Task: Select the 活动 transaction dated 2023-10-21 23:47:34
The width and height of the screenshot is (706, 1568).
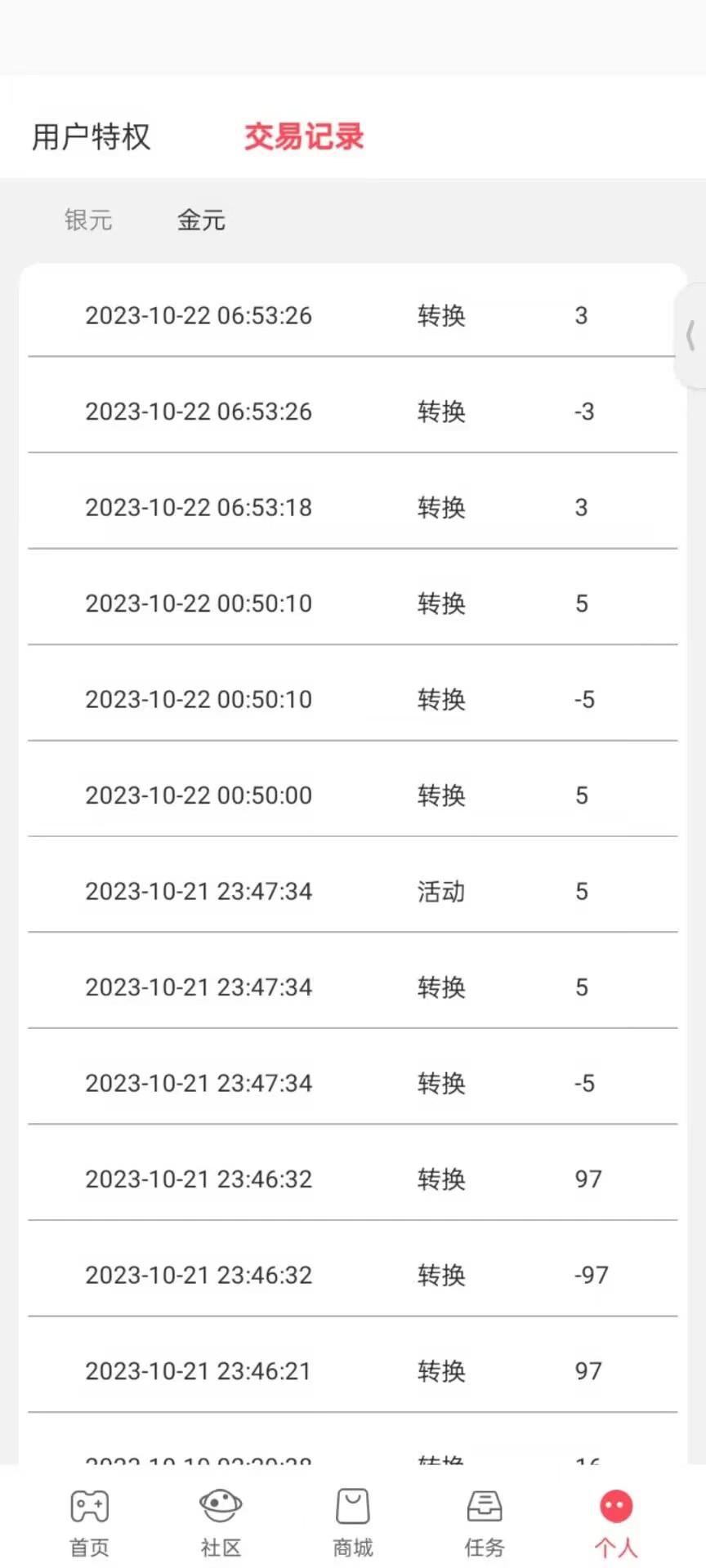Action: [x=351, y=892]
